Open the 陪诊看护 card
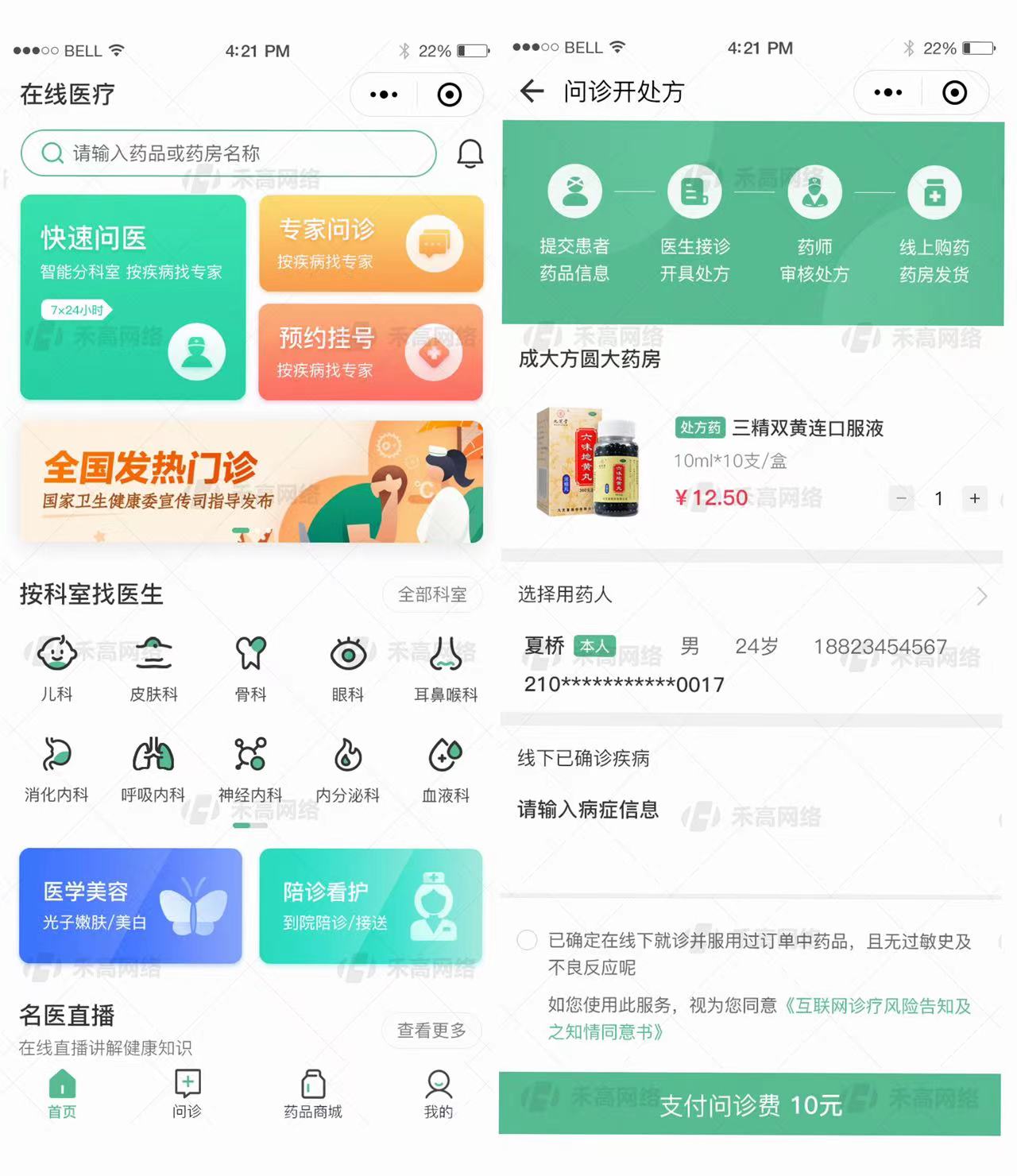This screenshot has width=1017, height=1176. coord(371,906)
